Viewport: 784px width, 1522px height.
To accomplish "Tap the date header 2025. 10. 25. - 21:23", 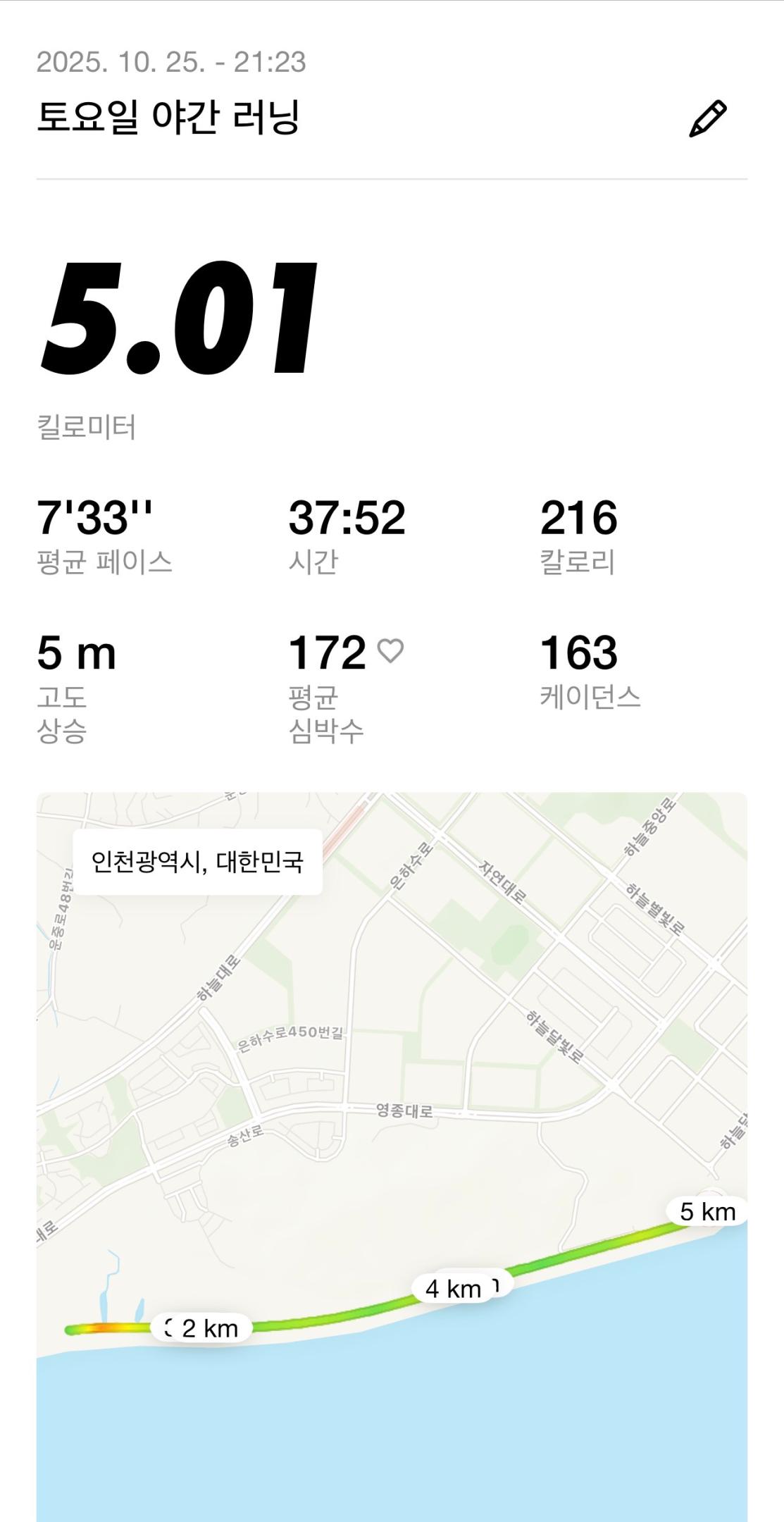I will [x=169, y=62].
